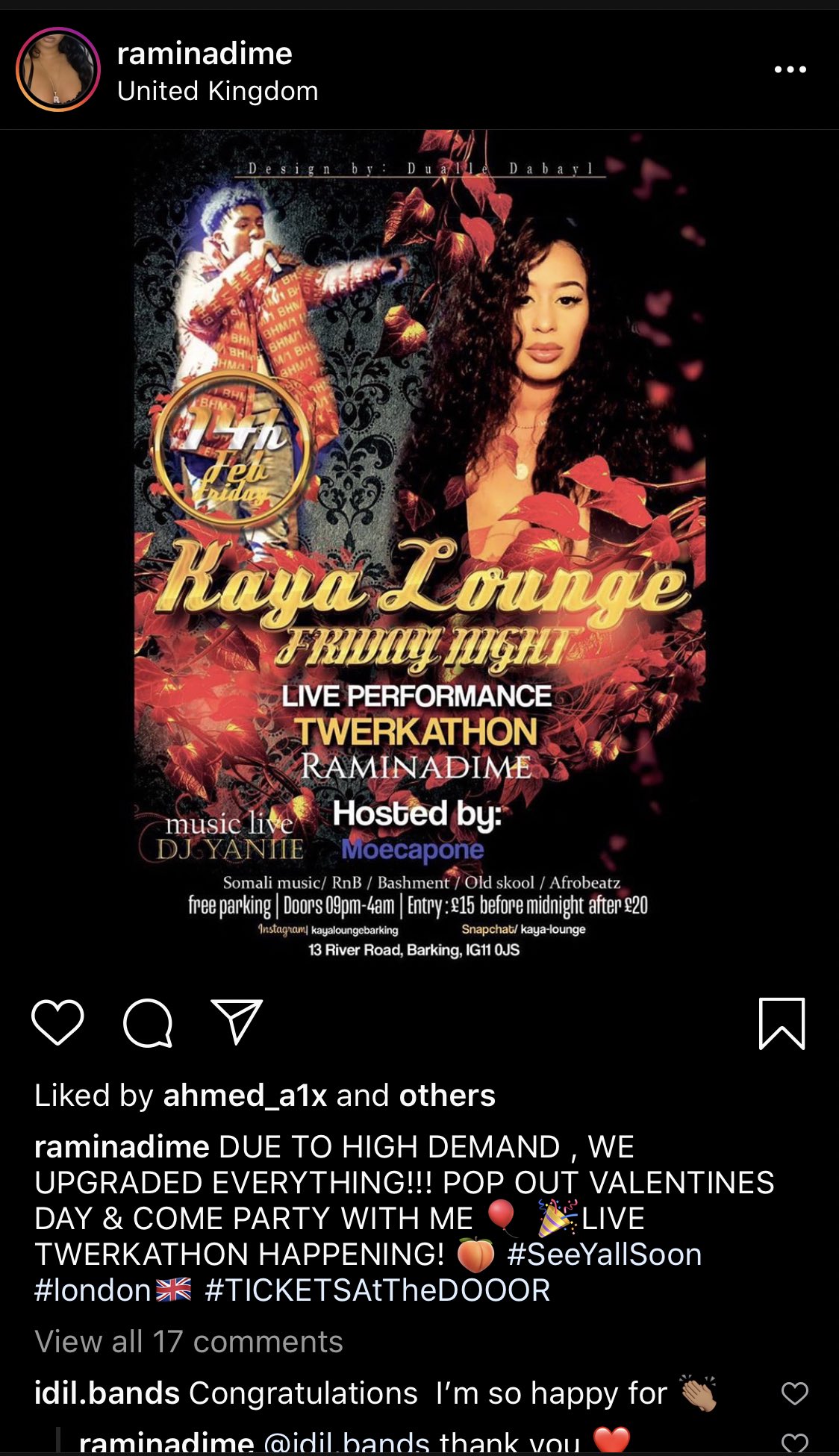The width and height of the screenshot is (839, 1456).
Task: Open comments with the speech bubble icon
Action: click(x=148, y=1022)
